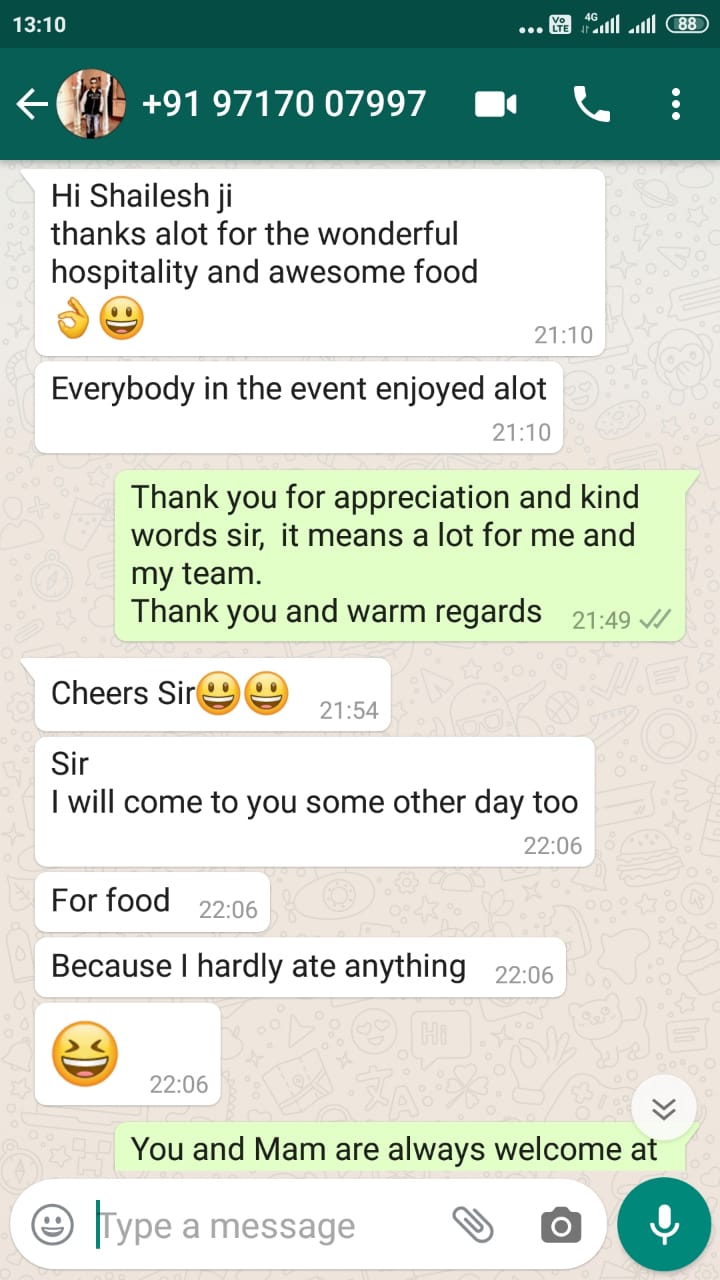
Task: Open contact info for +91 97170 07997
Action: click(285, 104)
